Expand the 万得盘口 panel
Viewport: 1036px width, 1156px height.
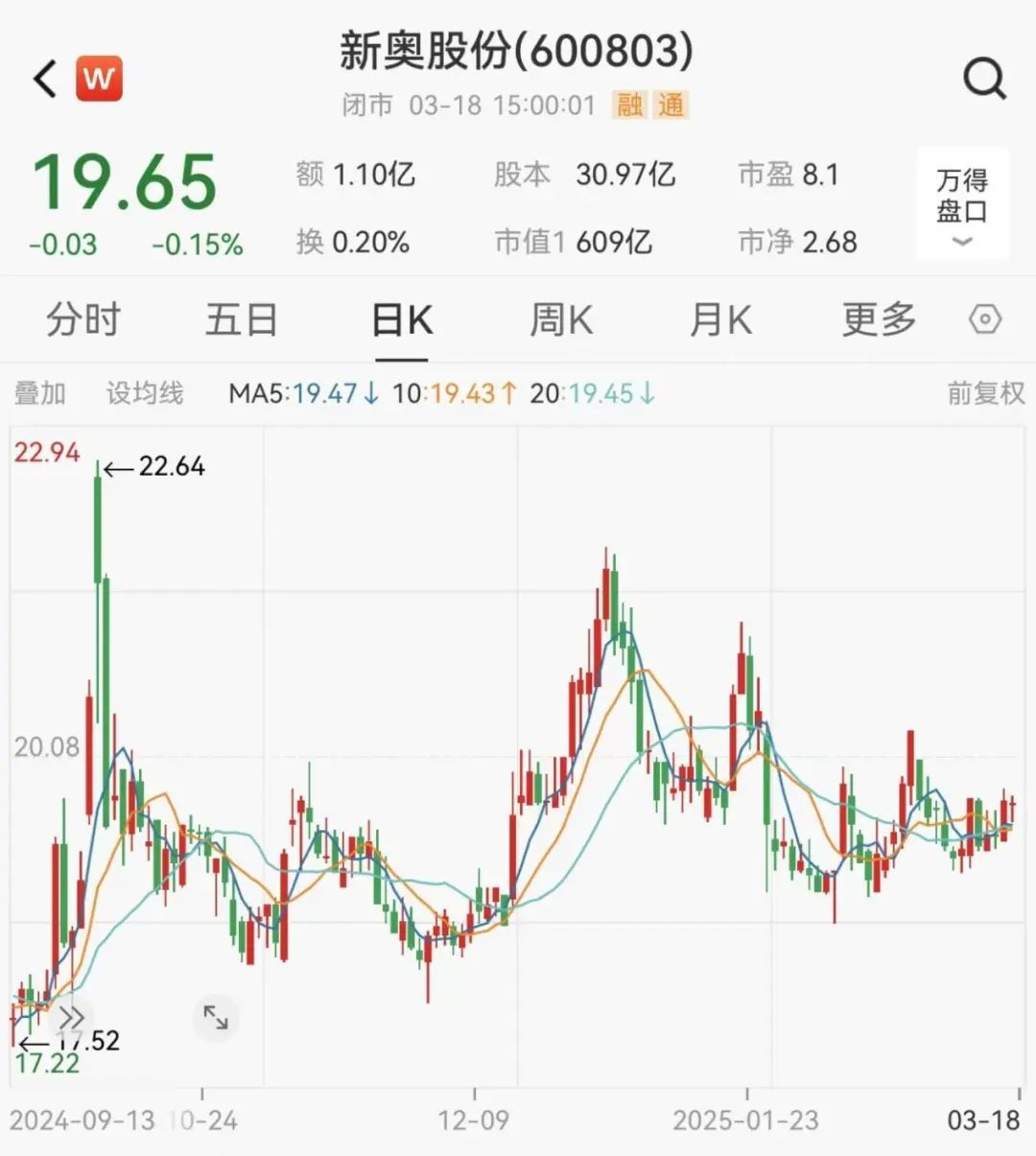tap(962, 205)
